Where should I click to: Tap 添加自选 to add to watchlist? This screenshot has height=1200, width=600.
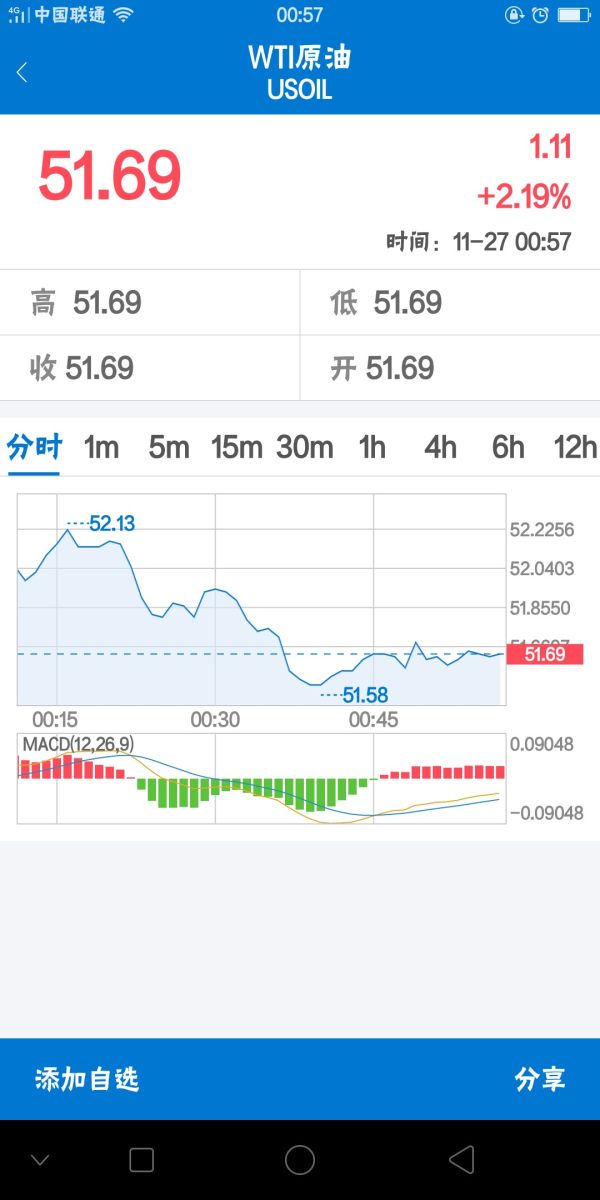coord(87,1079)
